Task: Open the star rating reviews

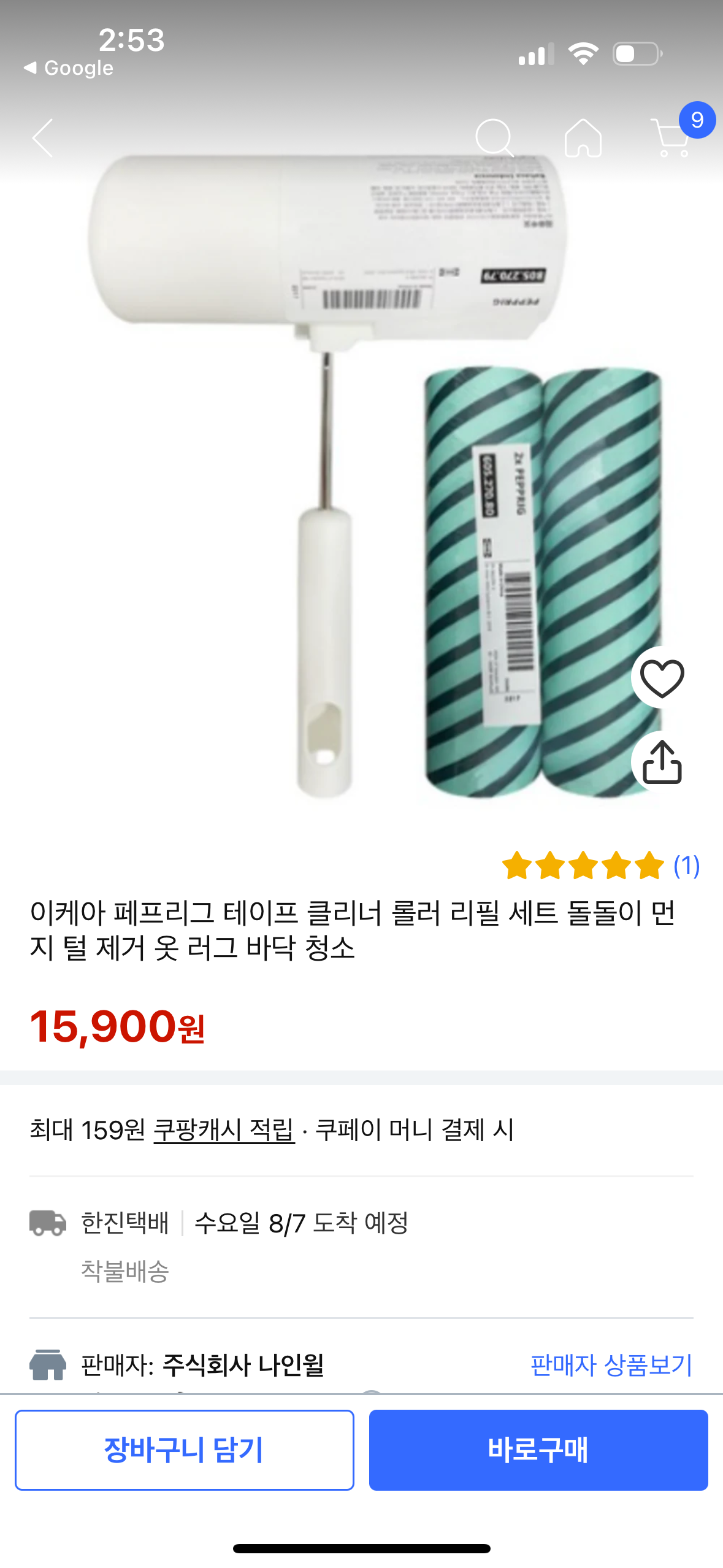Action: pyautogui.click(x=599, y=866)
